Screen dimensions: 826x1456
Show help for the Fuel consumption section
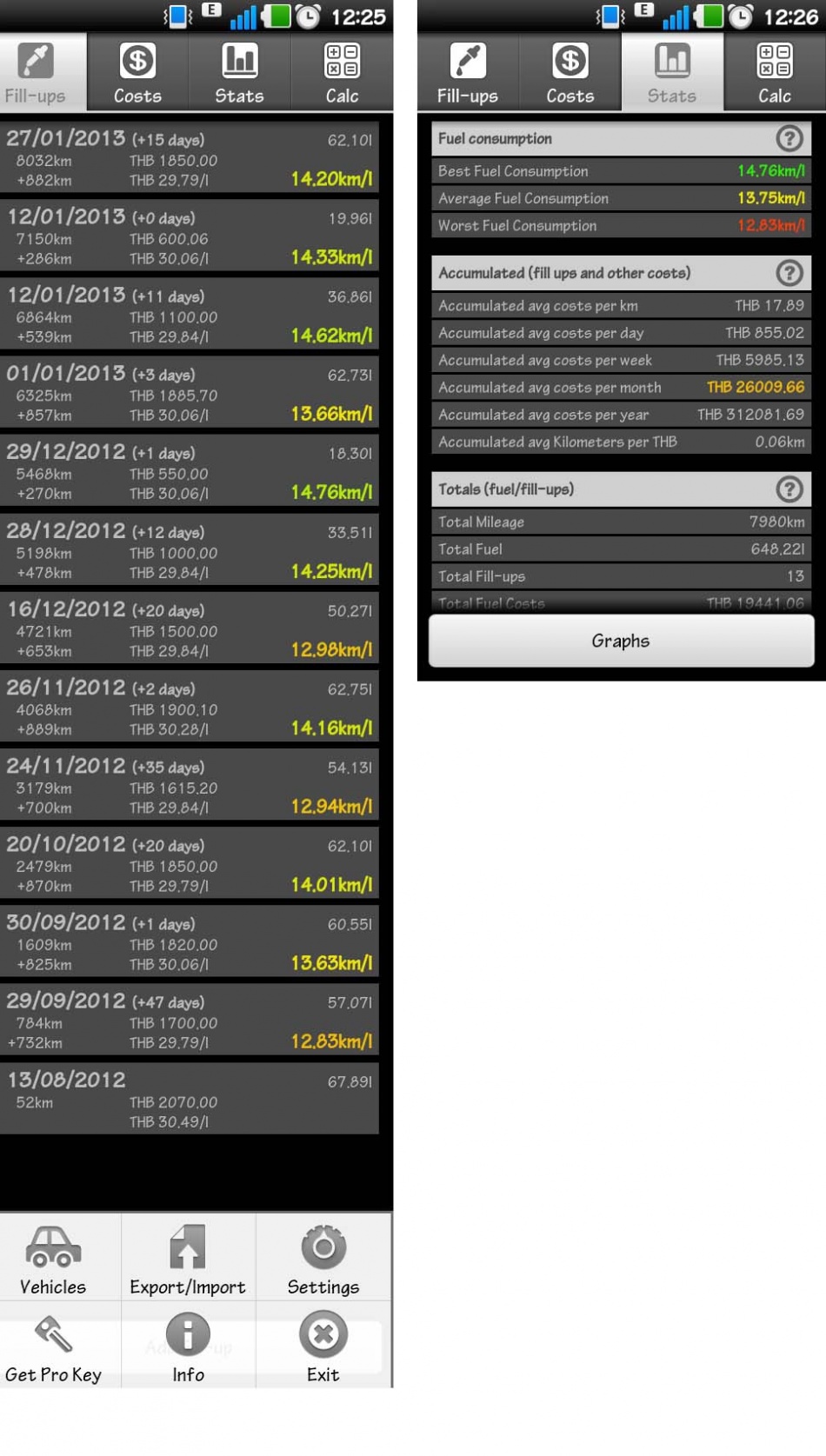tap(789, 138)
